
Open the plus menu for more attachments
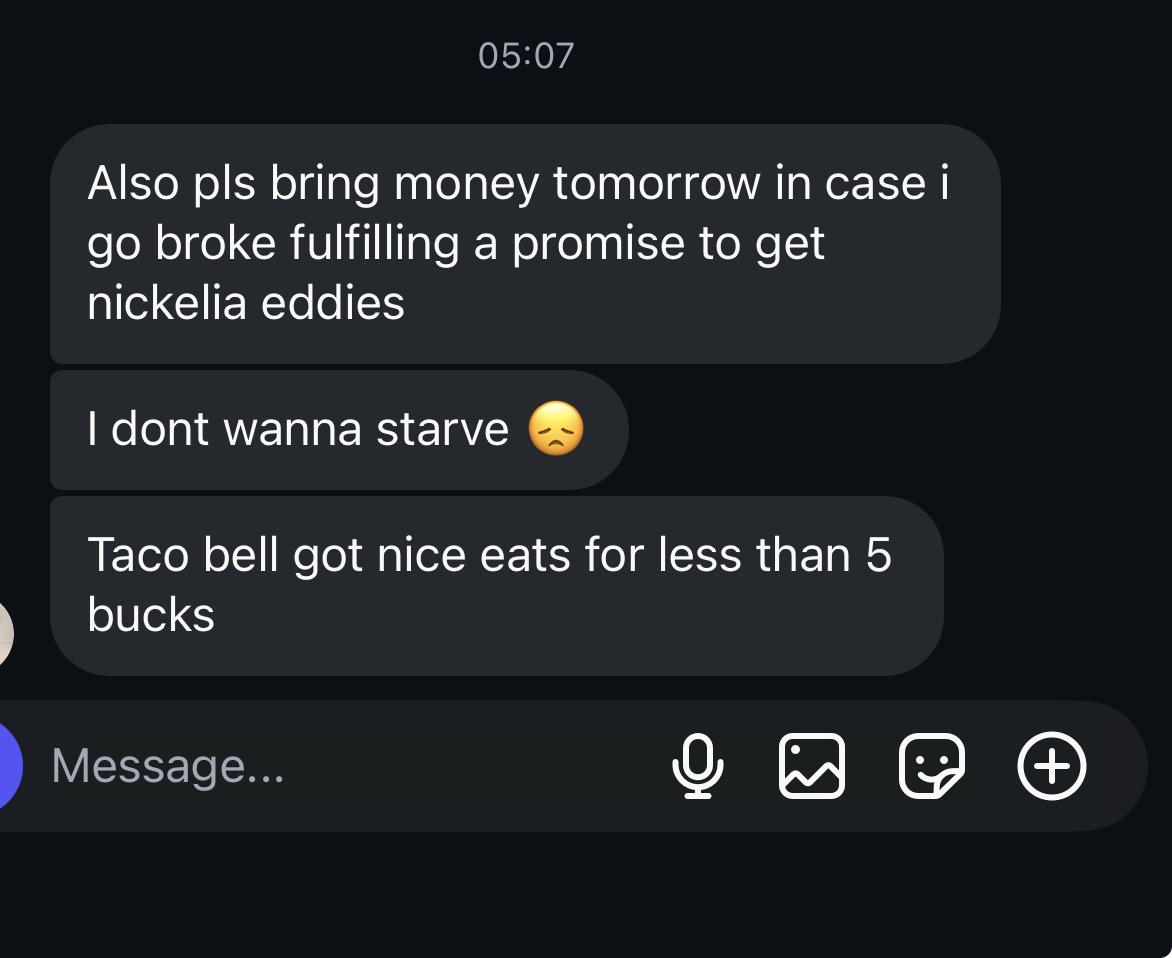[x=1051, y=767]
